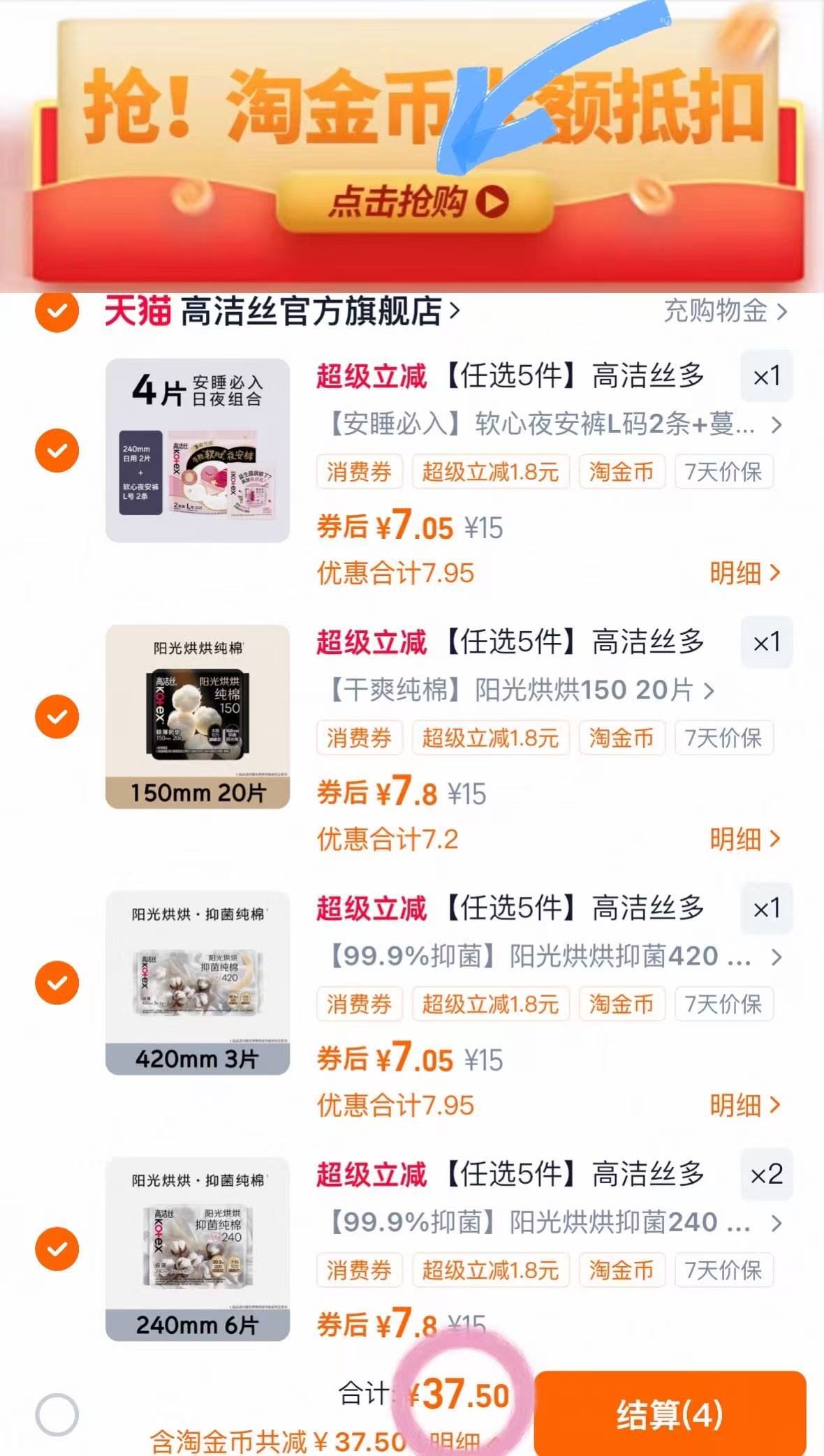Tap the 超级立减1.8元 discount tag on third item
The height and width of the screenshot is (1456, 824).
click(489, 1004)
